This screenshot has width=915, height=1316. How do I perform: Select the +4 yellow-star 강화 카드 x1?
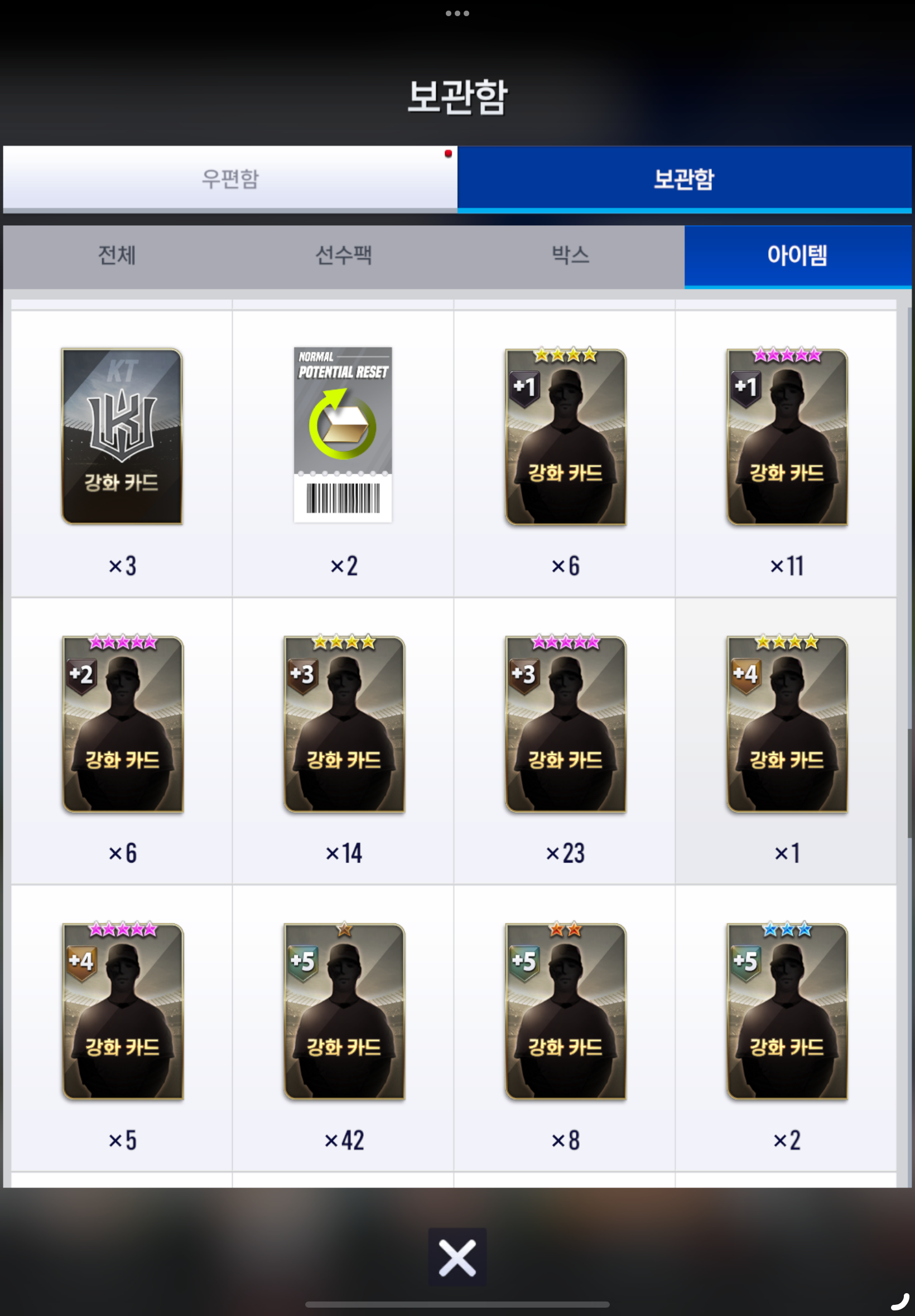pos(787,724)
